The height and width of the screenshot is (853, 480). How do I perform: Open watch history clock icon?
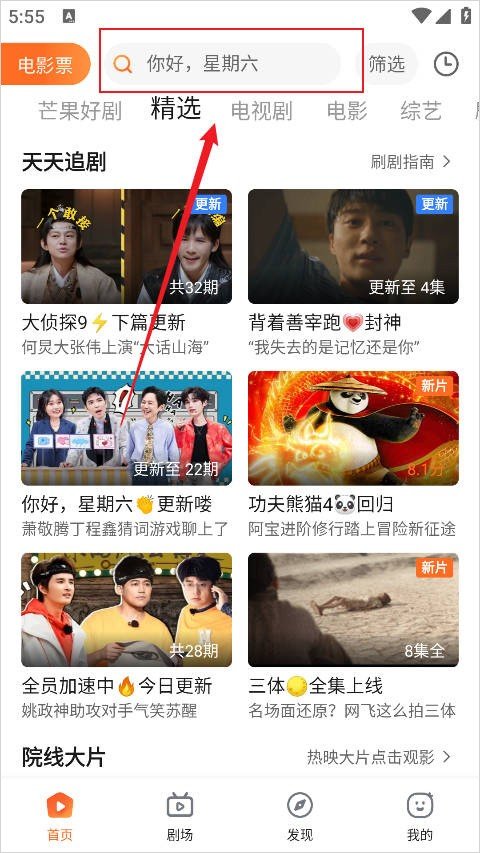pos(446,64)
